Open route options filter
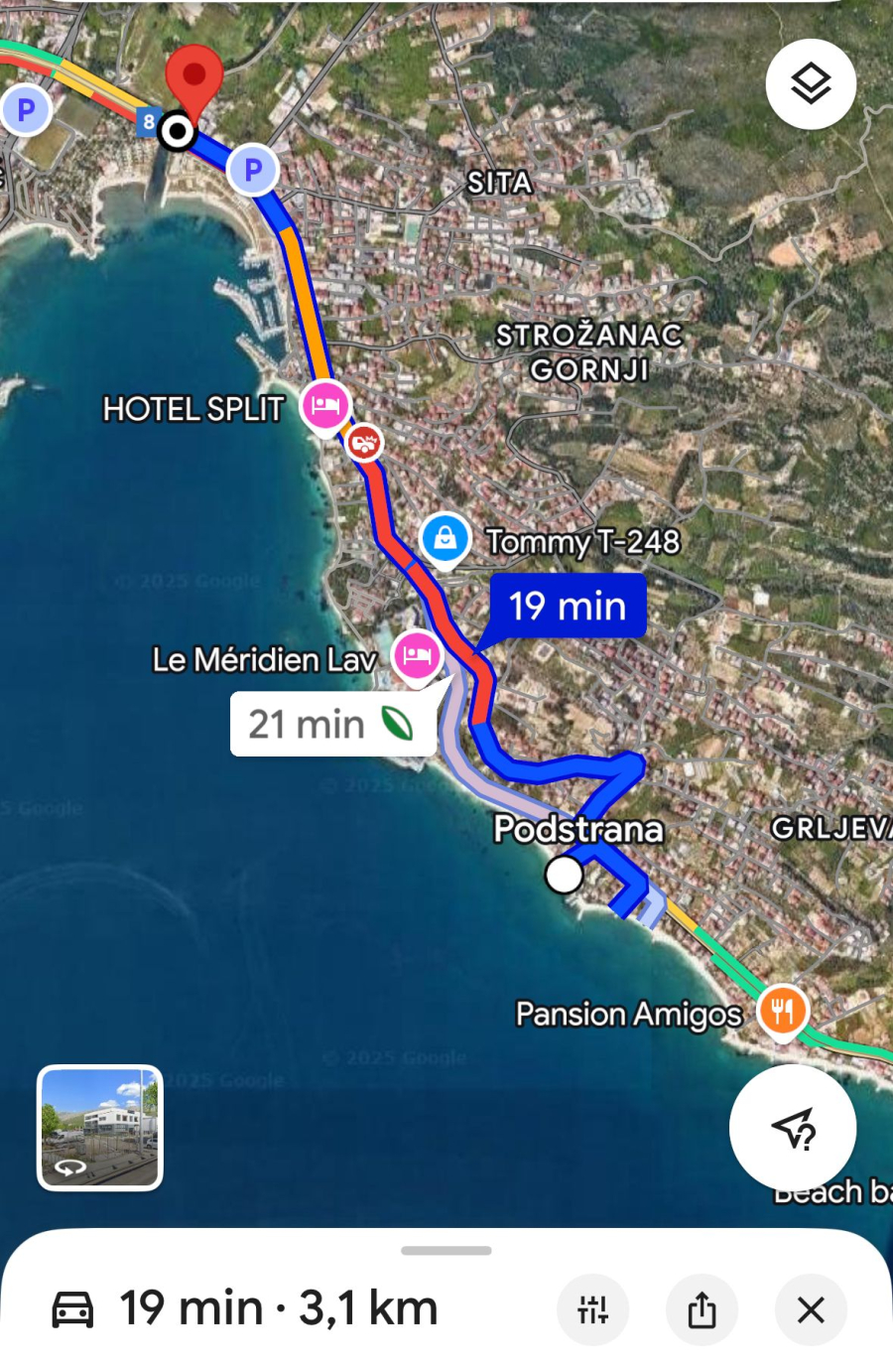 593,1309
